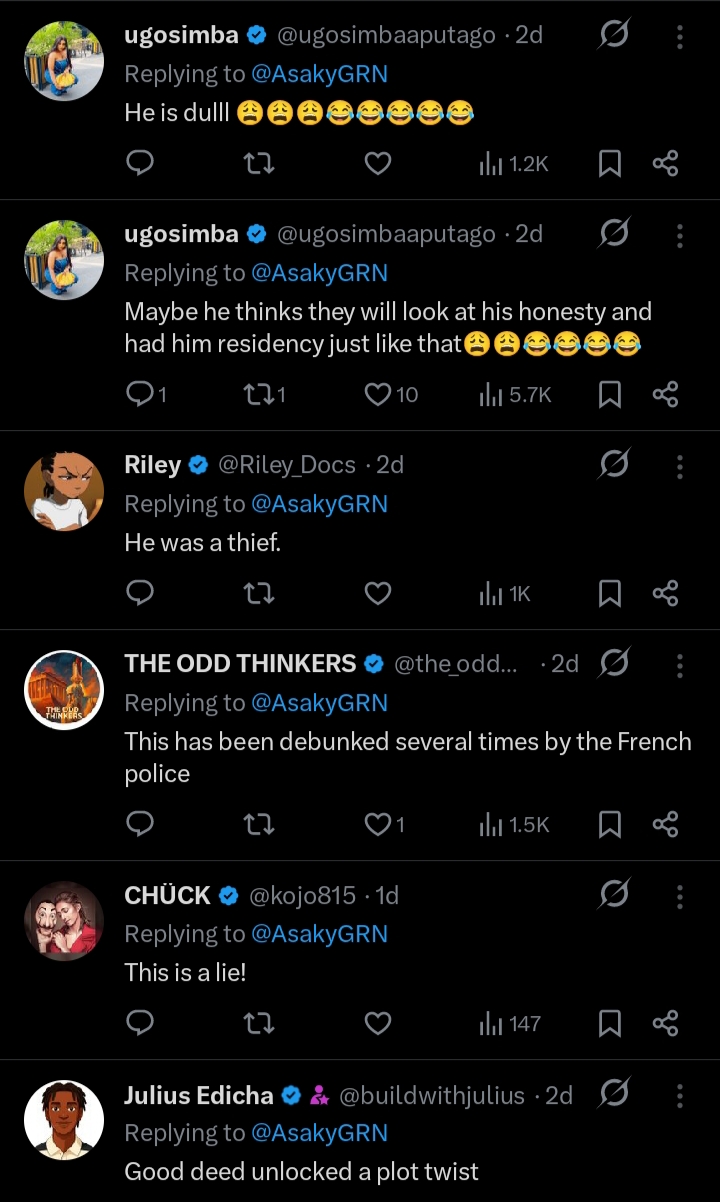
Task: Repost Riley's "He was a thief." reply
Action: tap(259, 595)
